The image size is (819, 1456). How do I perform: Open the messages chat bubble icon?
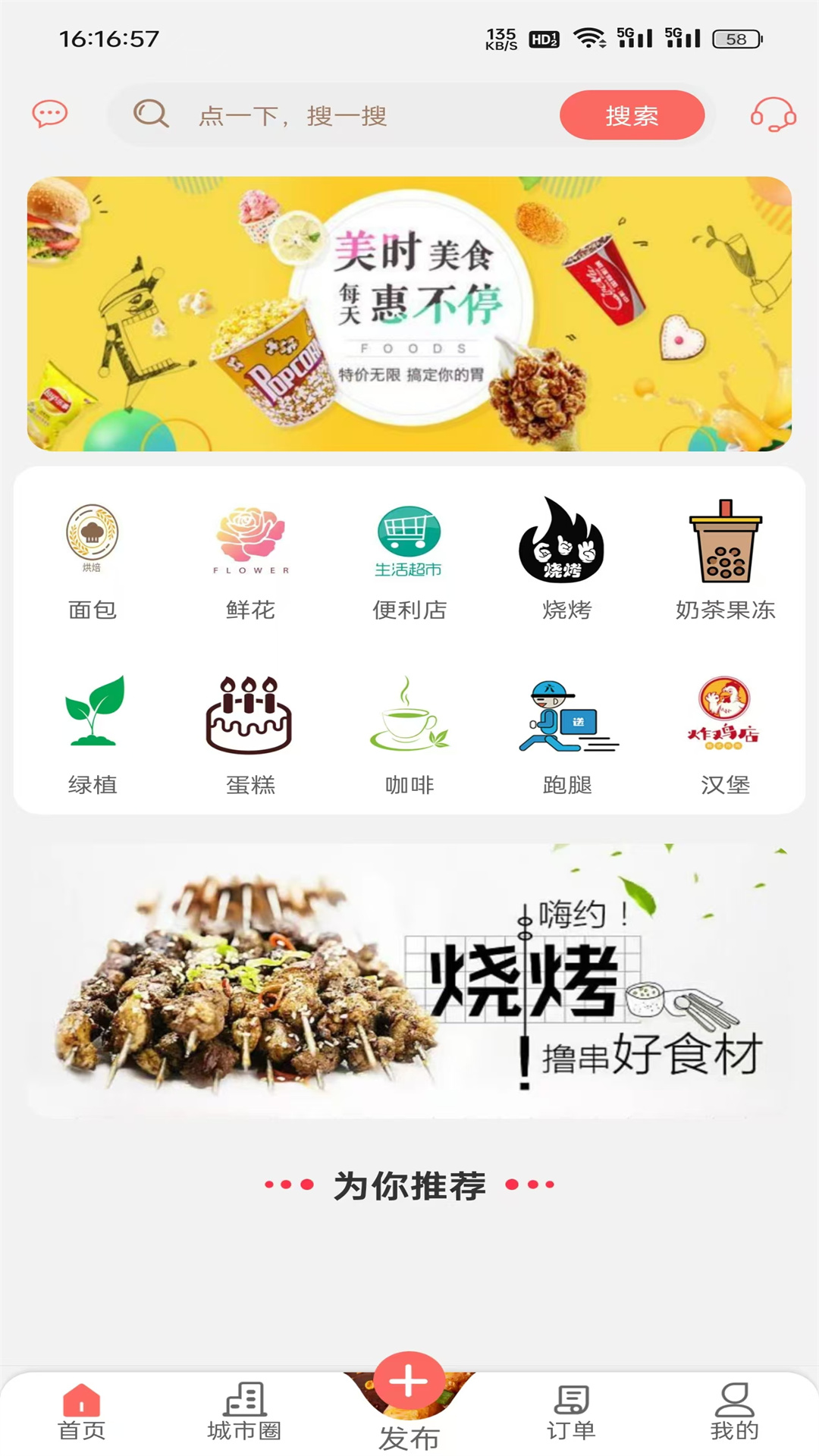50,115
